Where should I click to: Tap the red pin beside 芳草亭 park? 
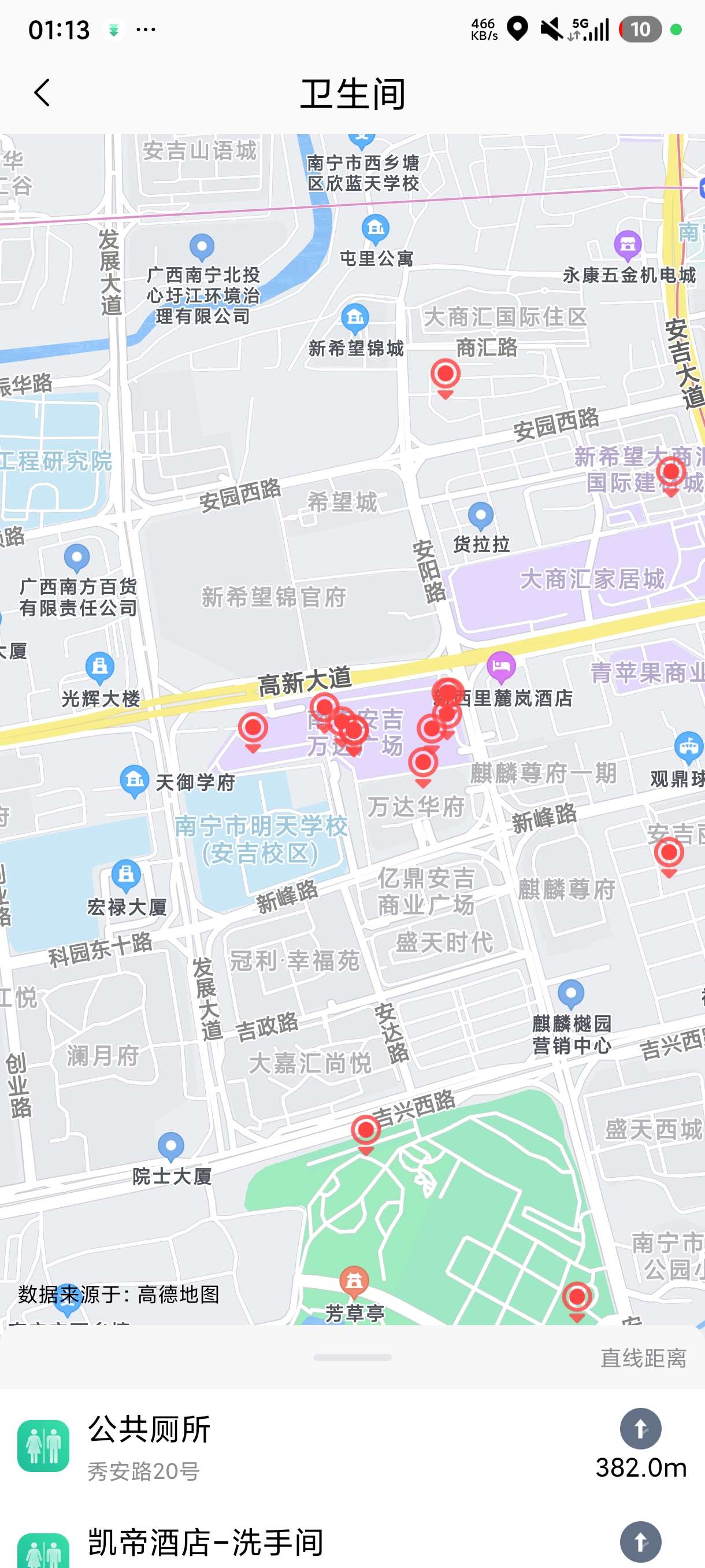(x=576, y=1297)
